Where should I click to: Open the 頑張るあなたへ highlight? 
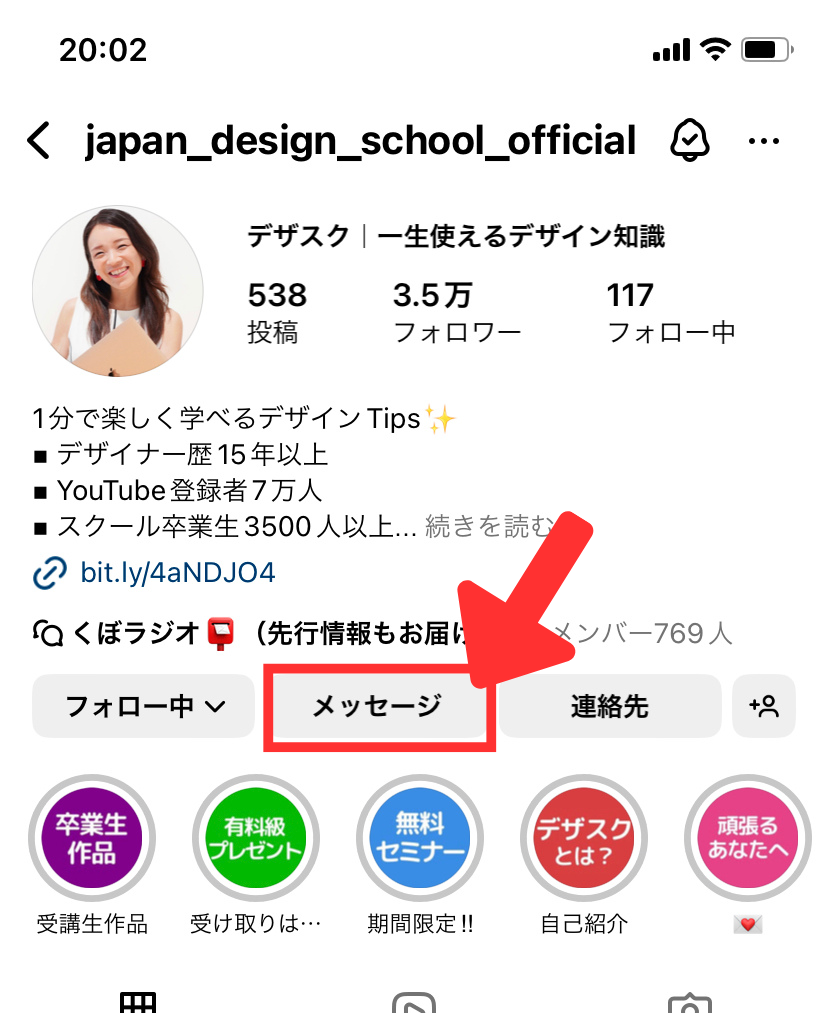[748, 838]
